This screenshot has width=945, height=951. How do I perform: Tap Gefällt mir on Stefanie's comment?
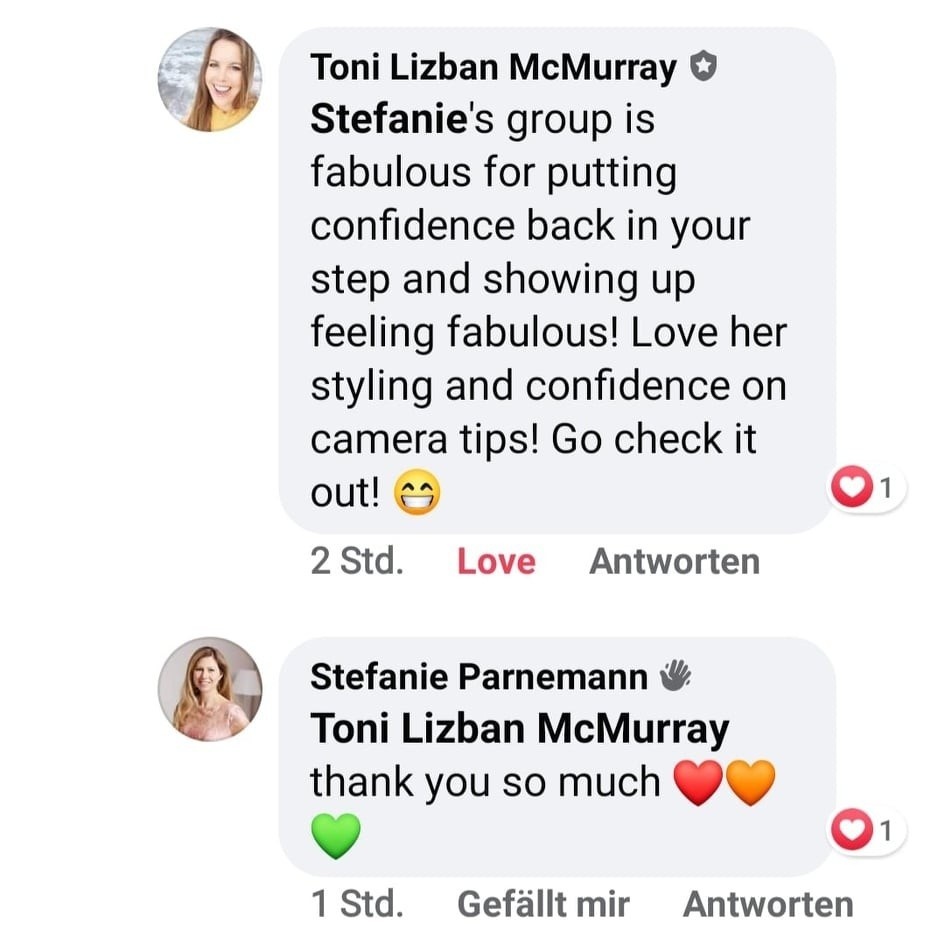(543, 904)
